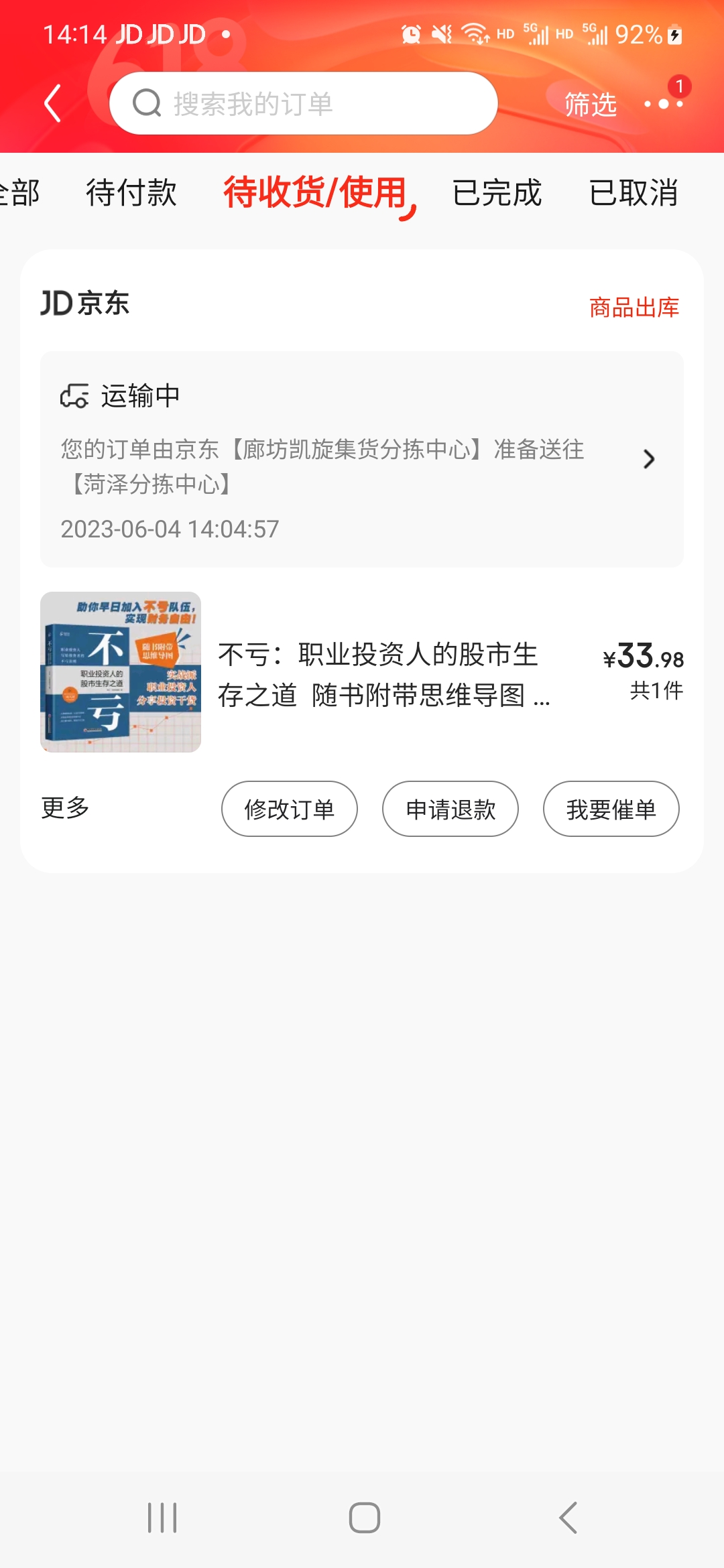The height and width of the screenshot is (1568, 724).
Task: Expand 更多 order options
Action: tap(65, 808)
